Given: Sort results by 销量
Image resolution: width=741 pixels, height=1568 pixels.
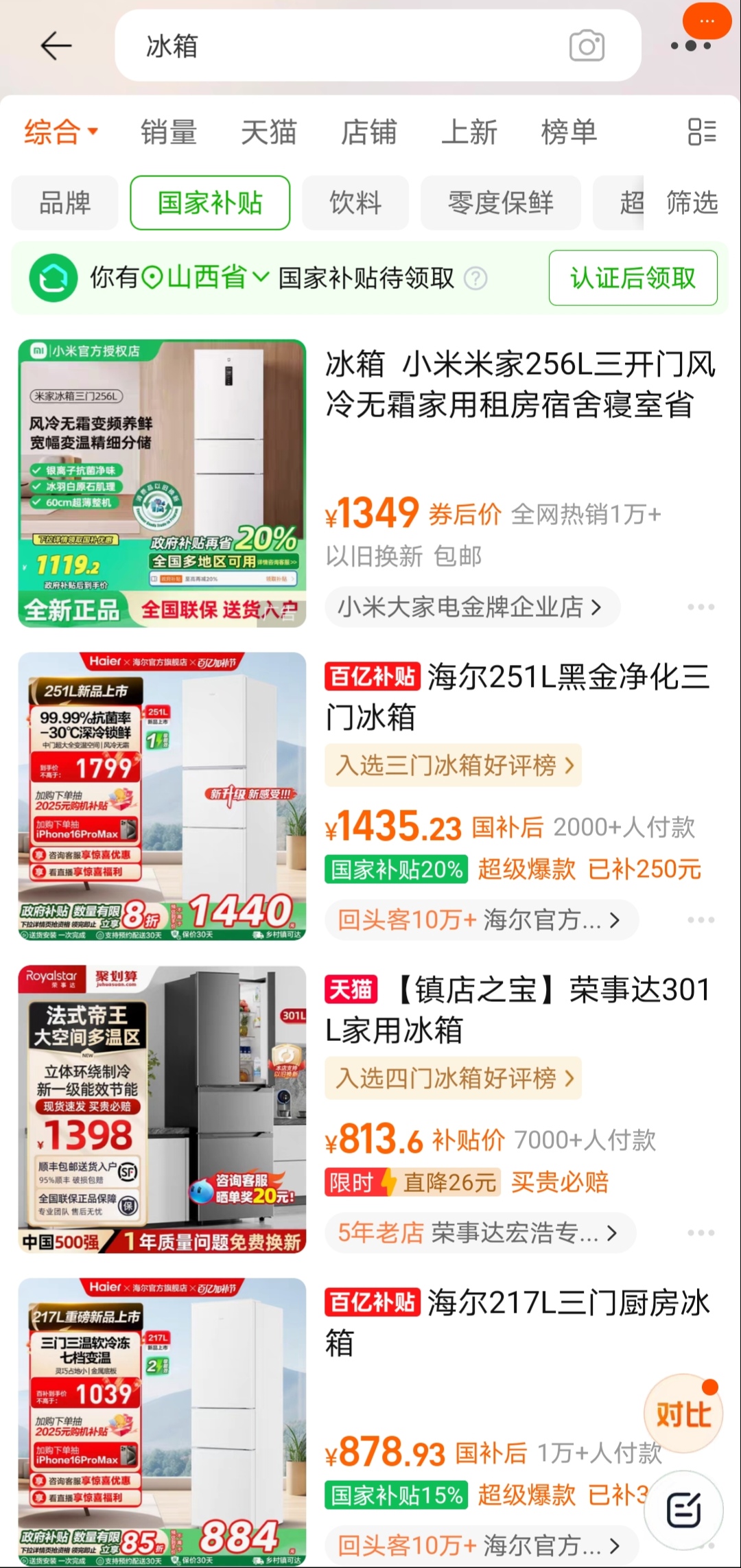Looking at the screenshot, I should pos(169,132).
